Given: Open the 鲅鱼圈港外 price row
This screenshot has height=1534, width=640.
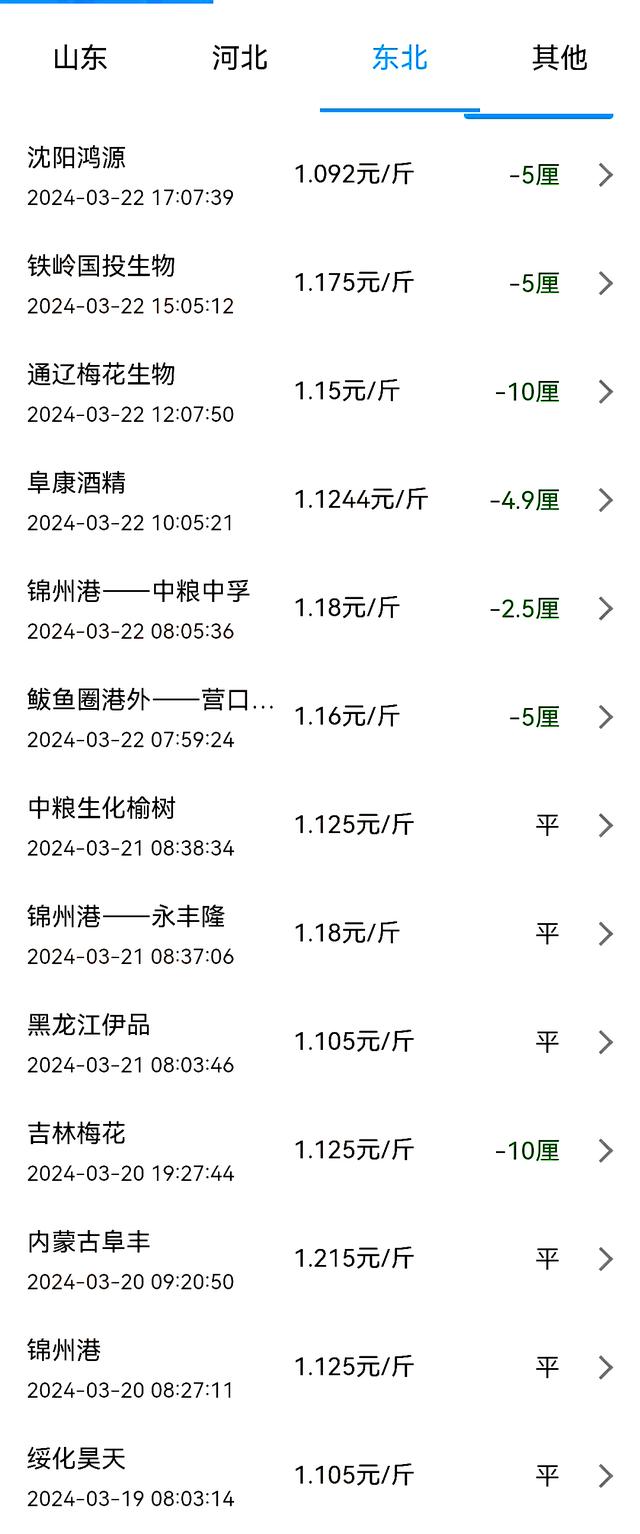Looking at the screenshot, I should (320, 717).
